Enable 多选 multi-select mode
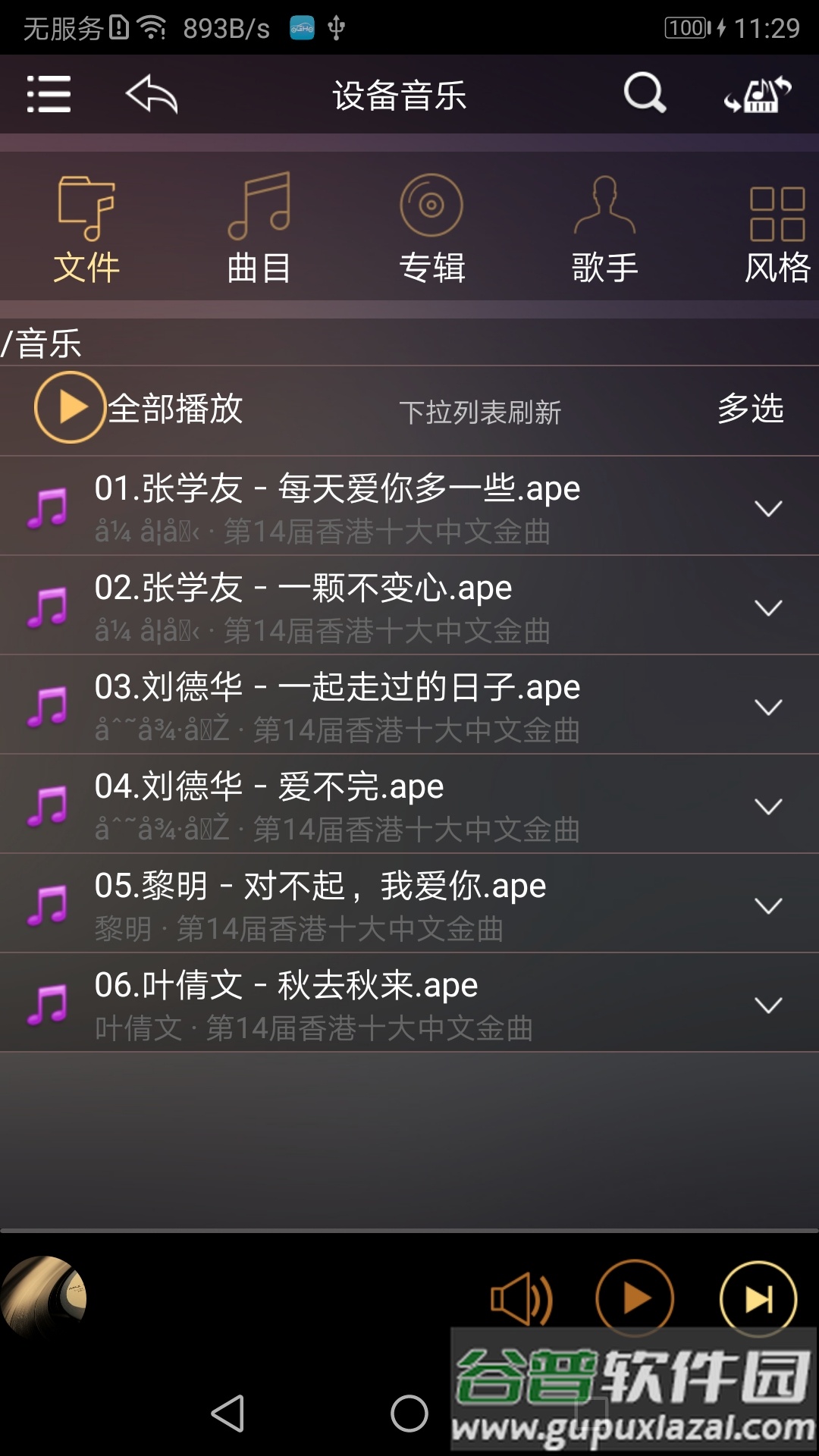819x1456 pixels. pos(752,410)
